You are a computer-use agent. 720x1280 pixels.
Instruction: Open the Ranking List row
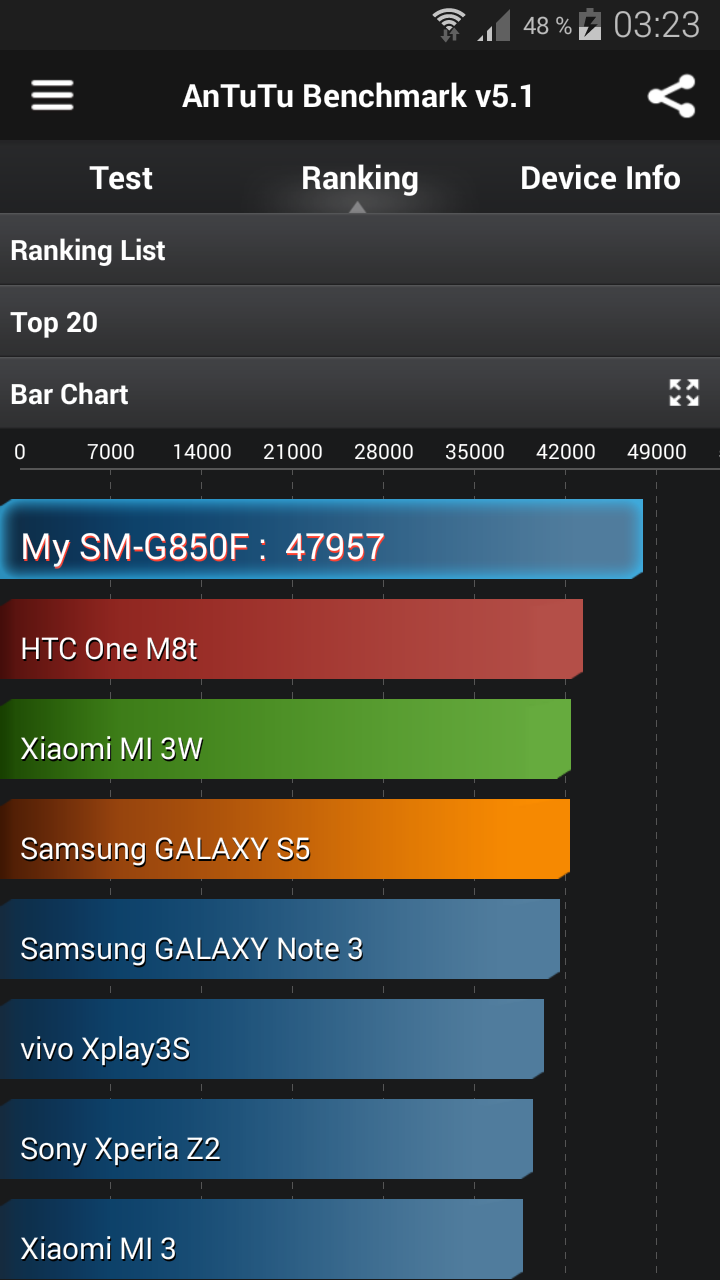point(360,250)
